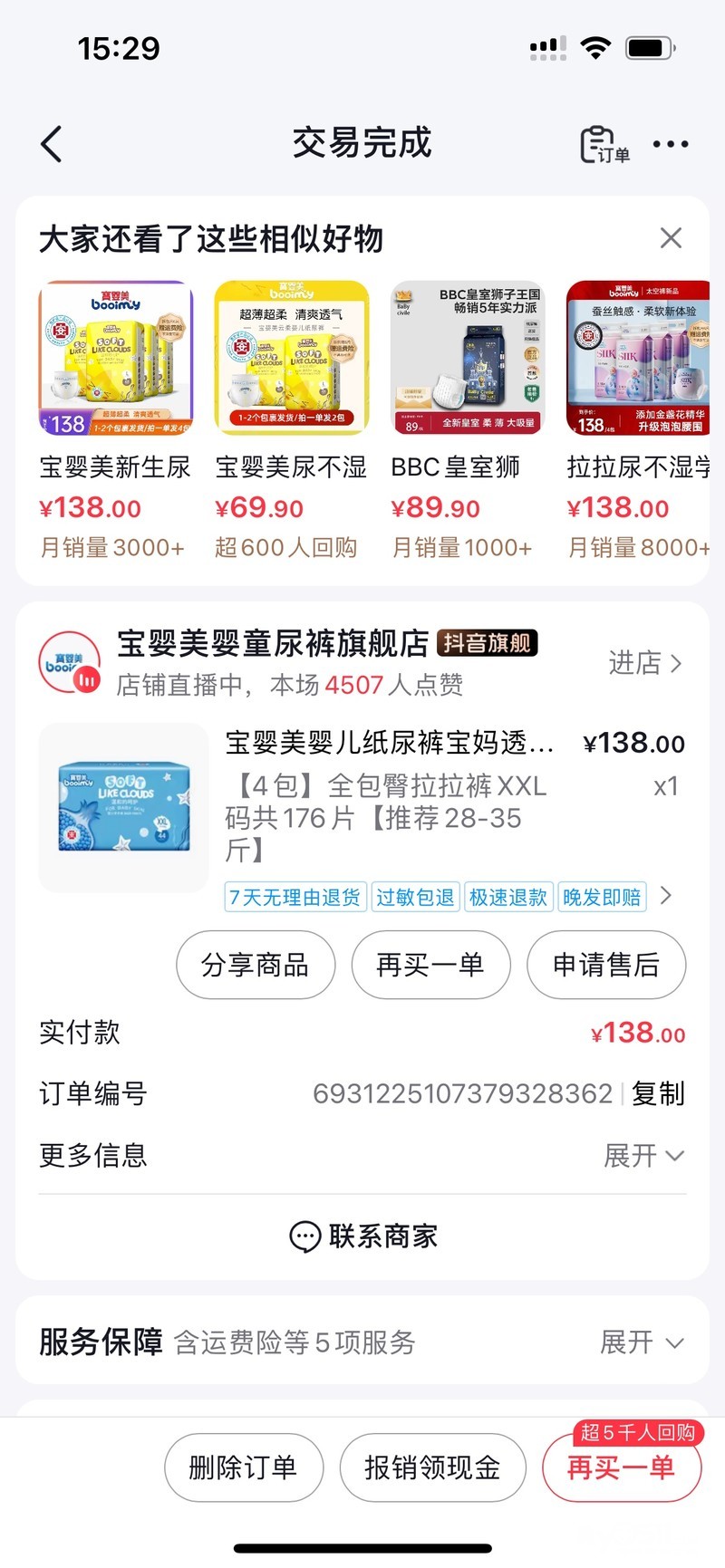Tap 进店 to enter the store

[644, 663]
